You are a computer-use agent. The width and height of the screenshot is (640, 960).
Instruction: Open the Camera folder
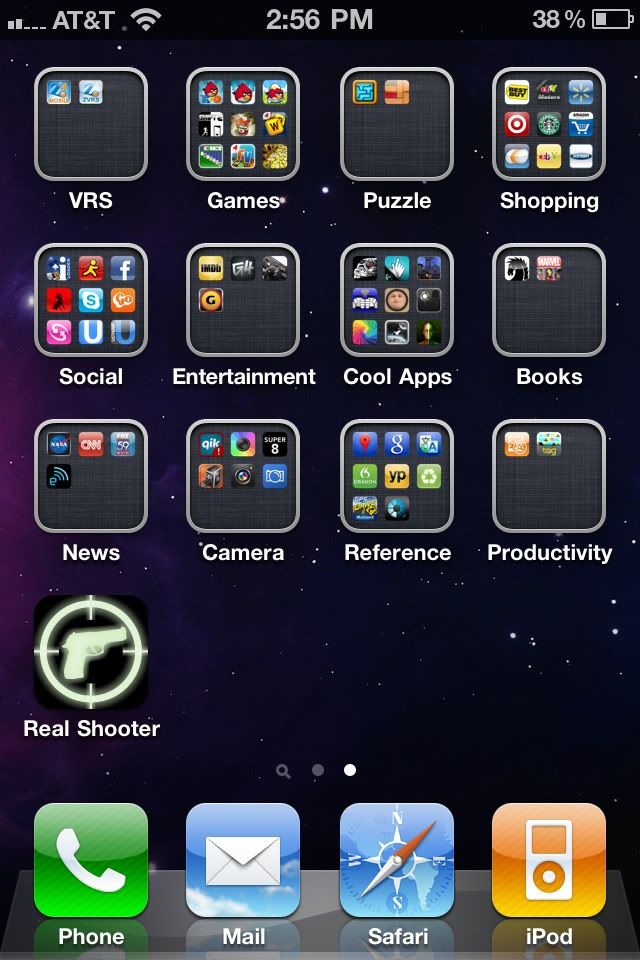point(243,476)
